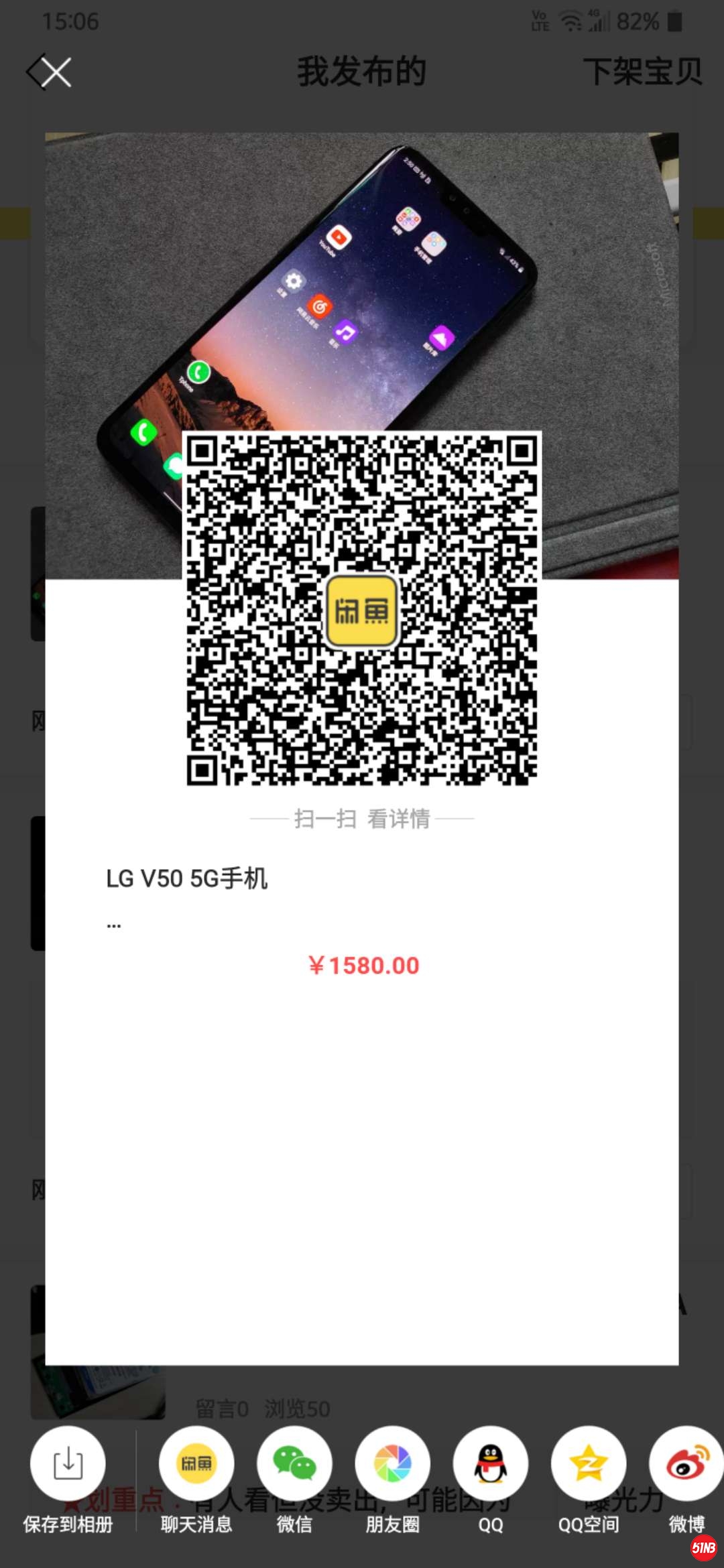This screenshot has height=1568, width=724.
Task: Share via Xianyu chat message
Action: point(196,1464)
